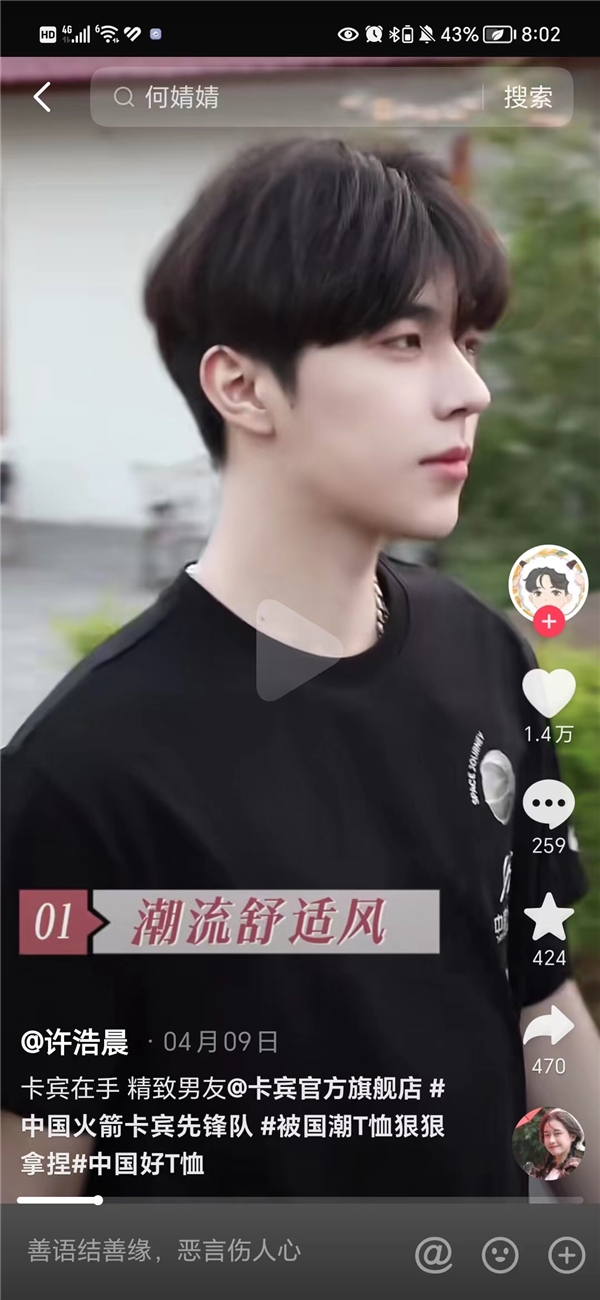This screenshot has width=600, height=1300.
Task: Tap the 搜索 button
Action: (528, 97)
